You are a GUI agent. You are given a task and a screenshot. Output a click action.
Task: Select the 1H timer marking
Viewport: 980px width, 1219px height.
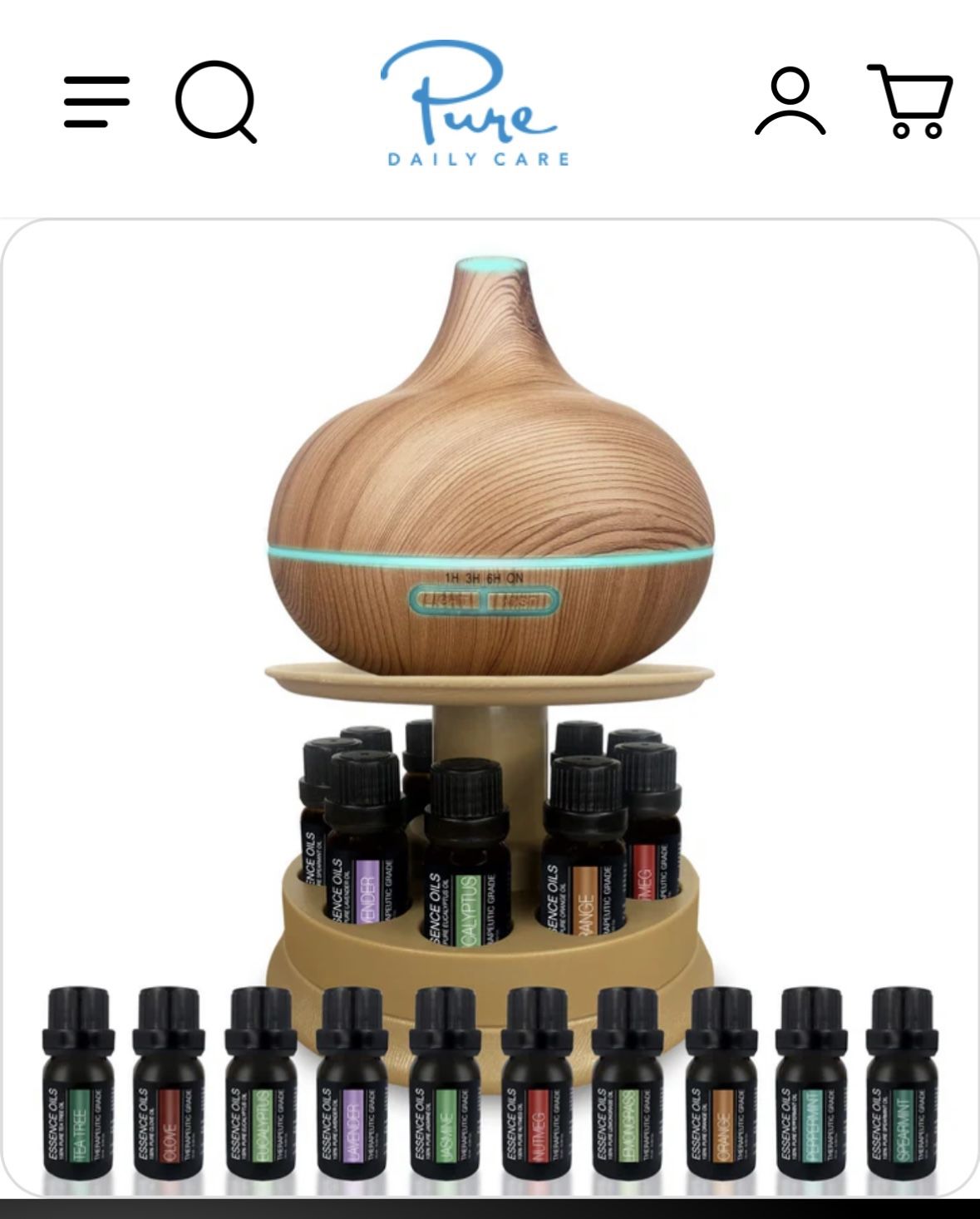click(x=450, y=578)
